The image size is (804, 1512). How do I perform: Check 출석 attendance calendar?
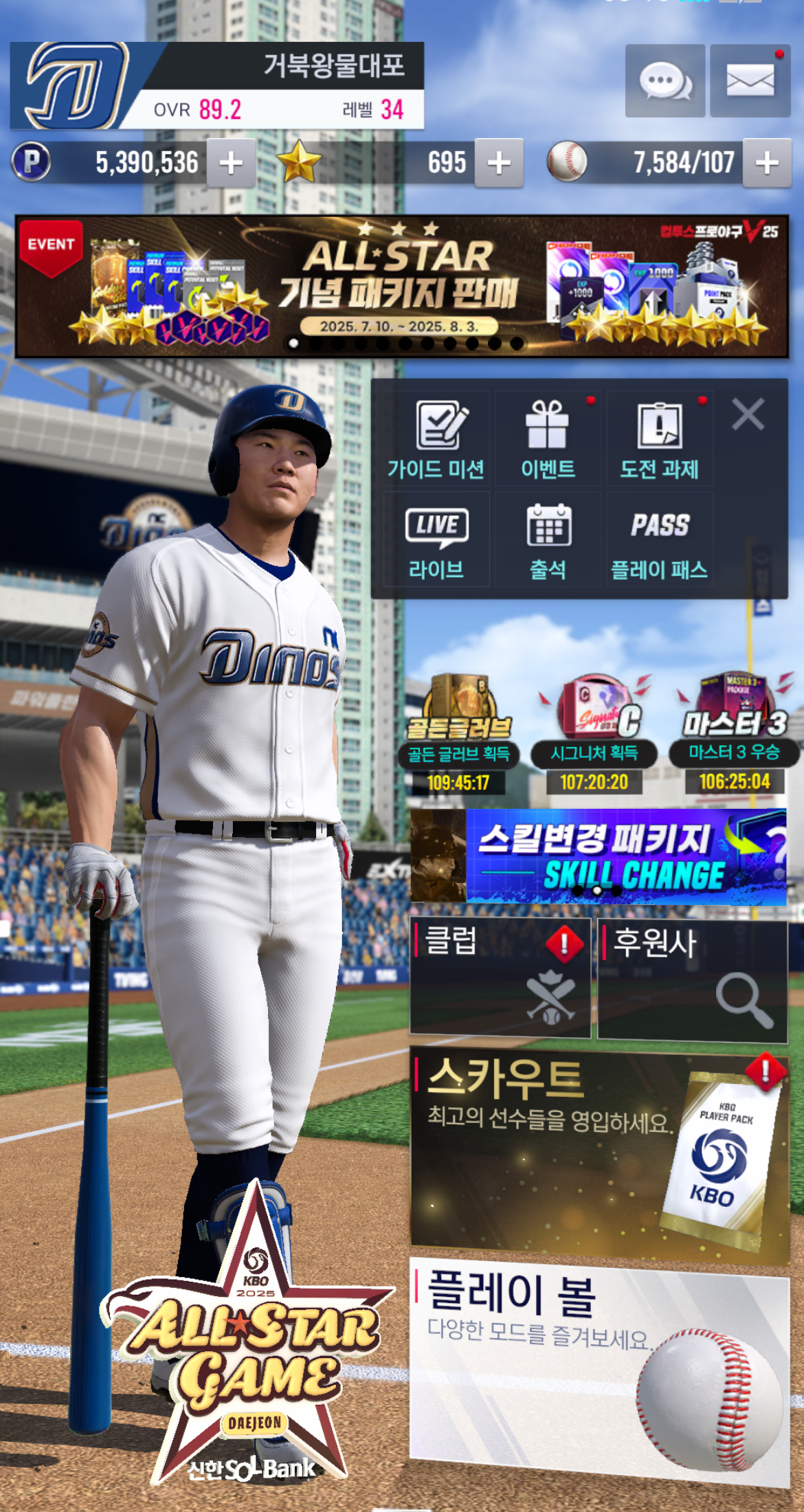[548, 541]
